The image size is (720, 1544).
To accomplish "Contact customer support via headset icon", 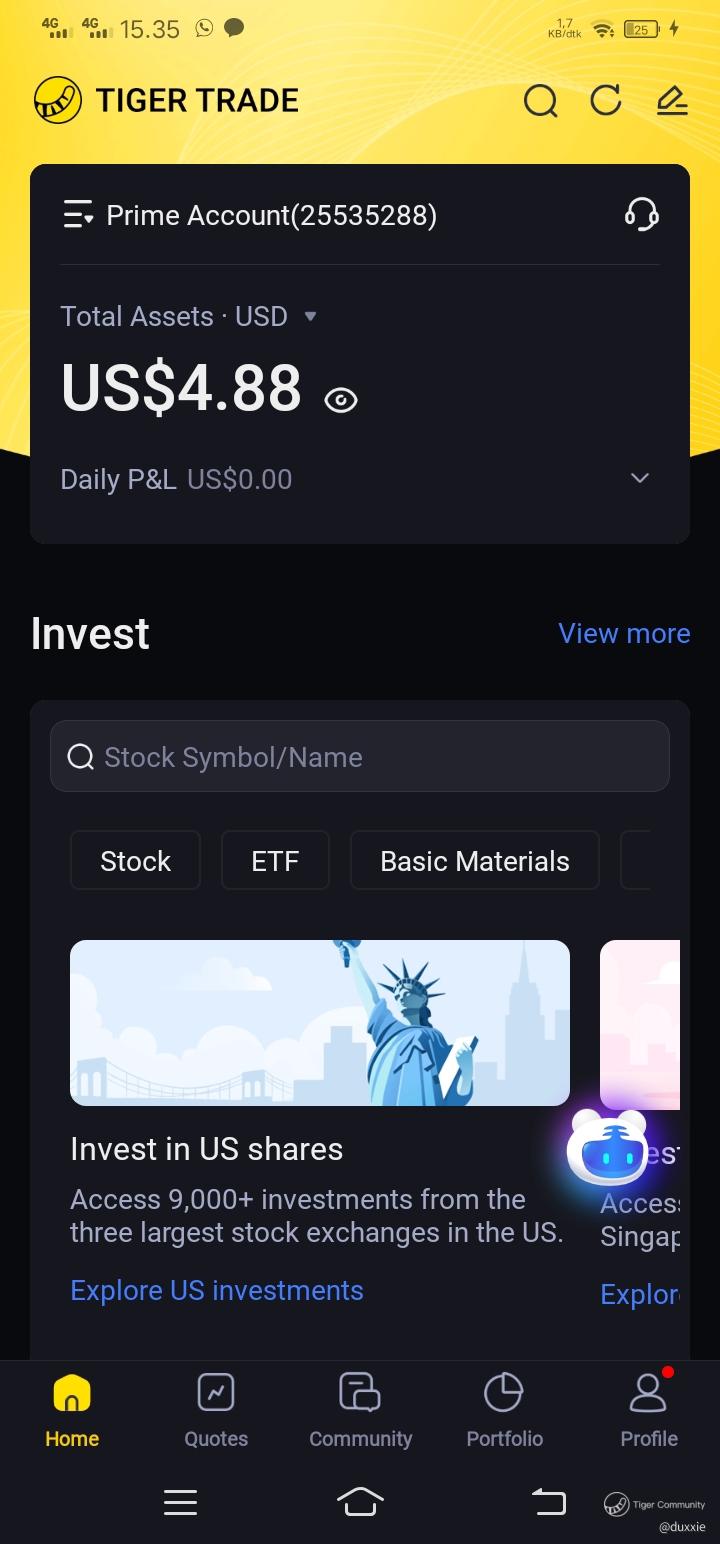I will coord(641,215).
